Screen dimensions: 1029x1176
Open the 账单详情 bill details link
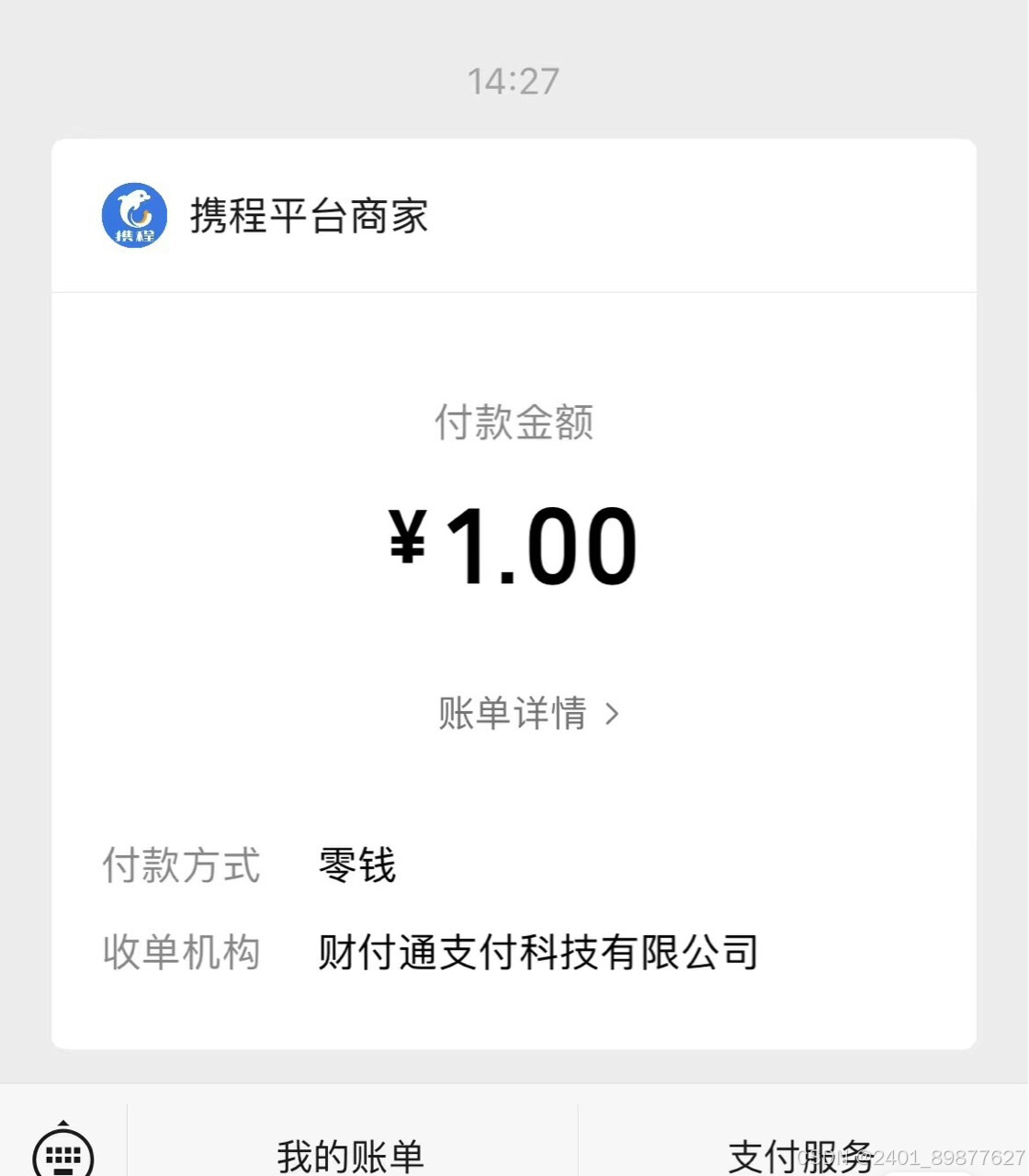[528, 713]
